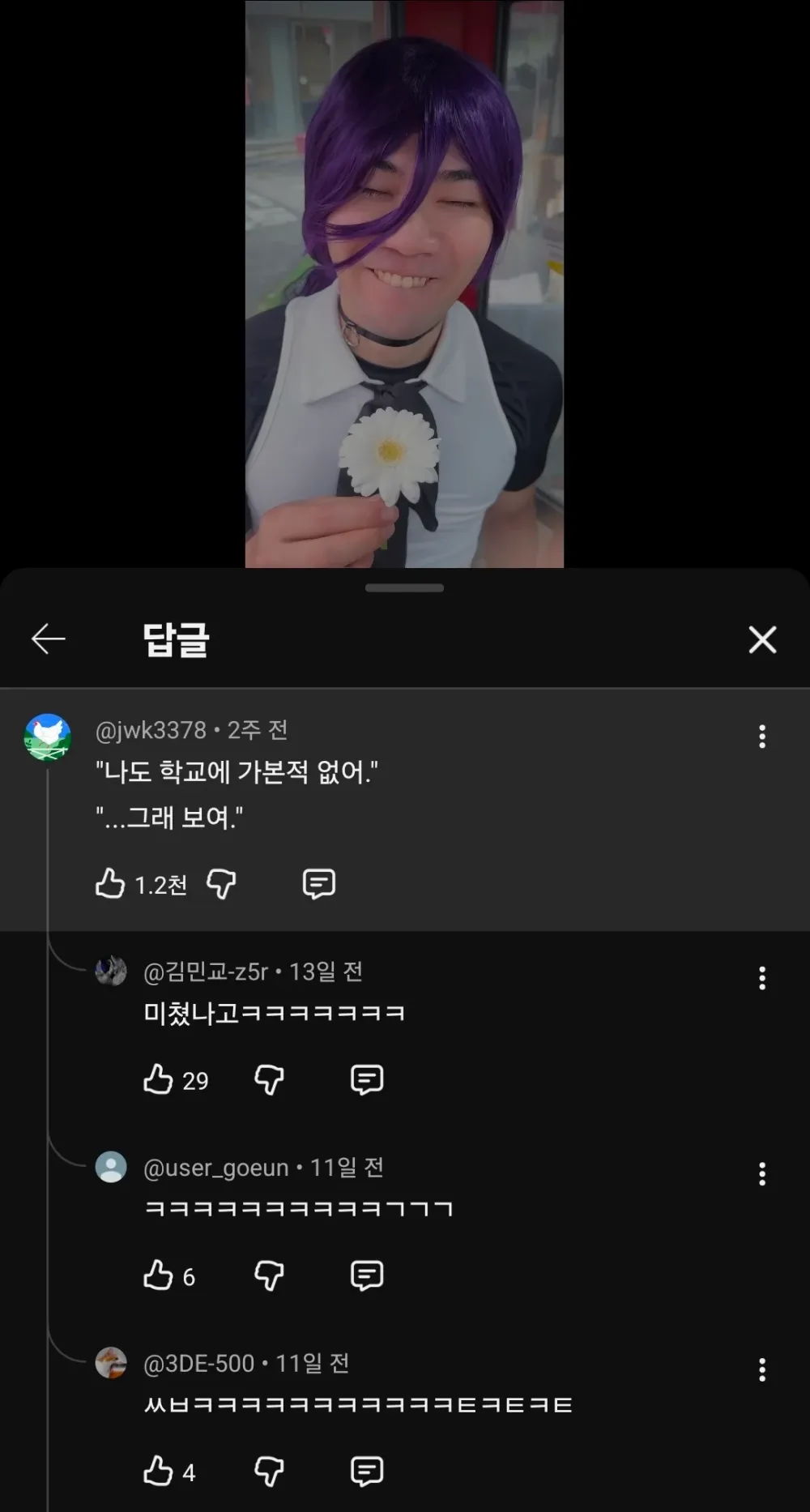Open more options for @김민교-z5r's reply
810x1512 pixels.
[x=762, y=978]
